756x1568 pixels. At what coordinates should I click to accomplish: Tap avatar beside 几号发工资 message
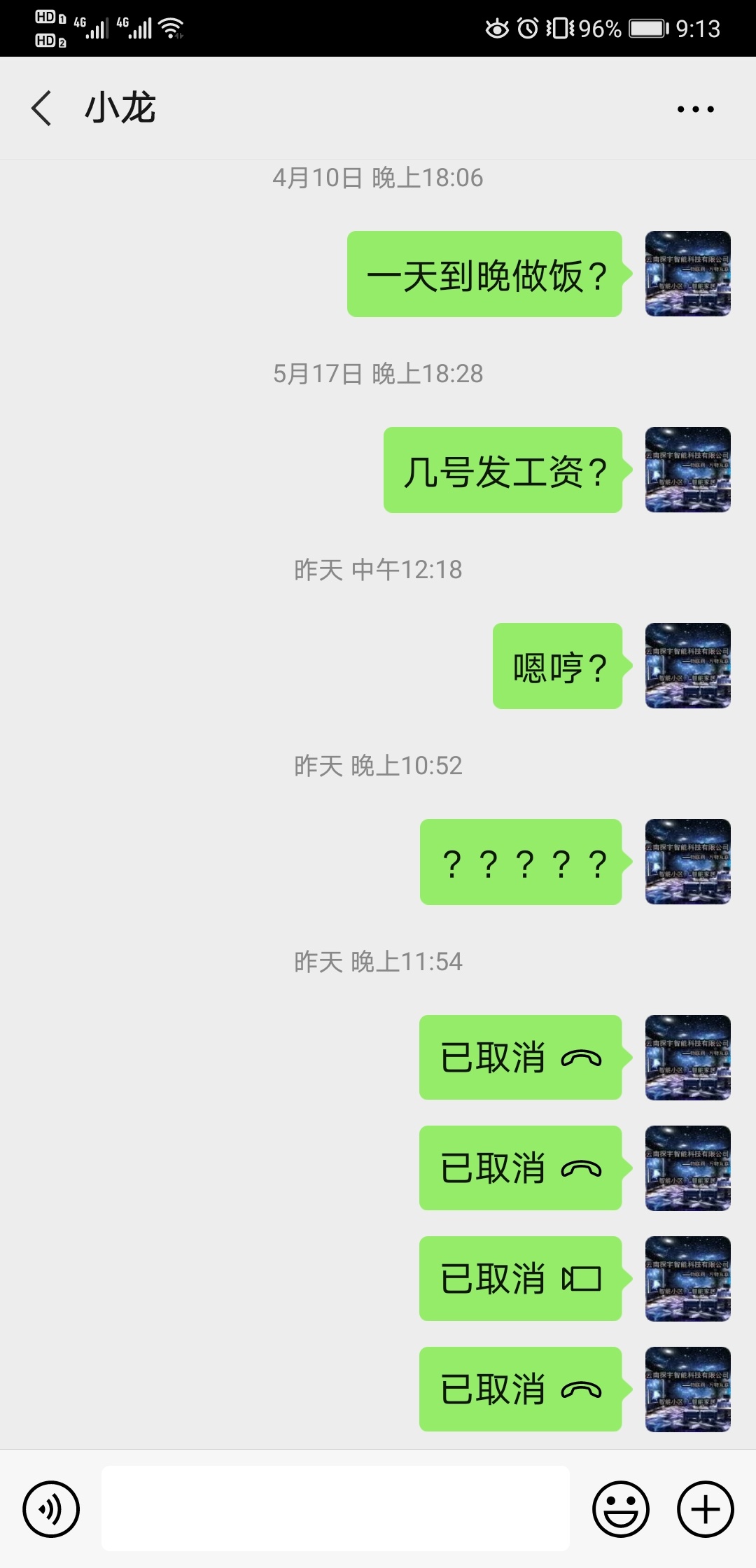[687, 470]
